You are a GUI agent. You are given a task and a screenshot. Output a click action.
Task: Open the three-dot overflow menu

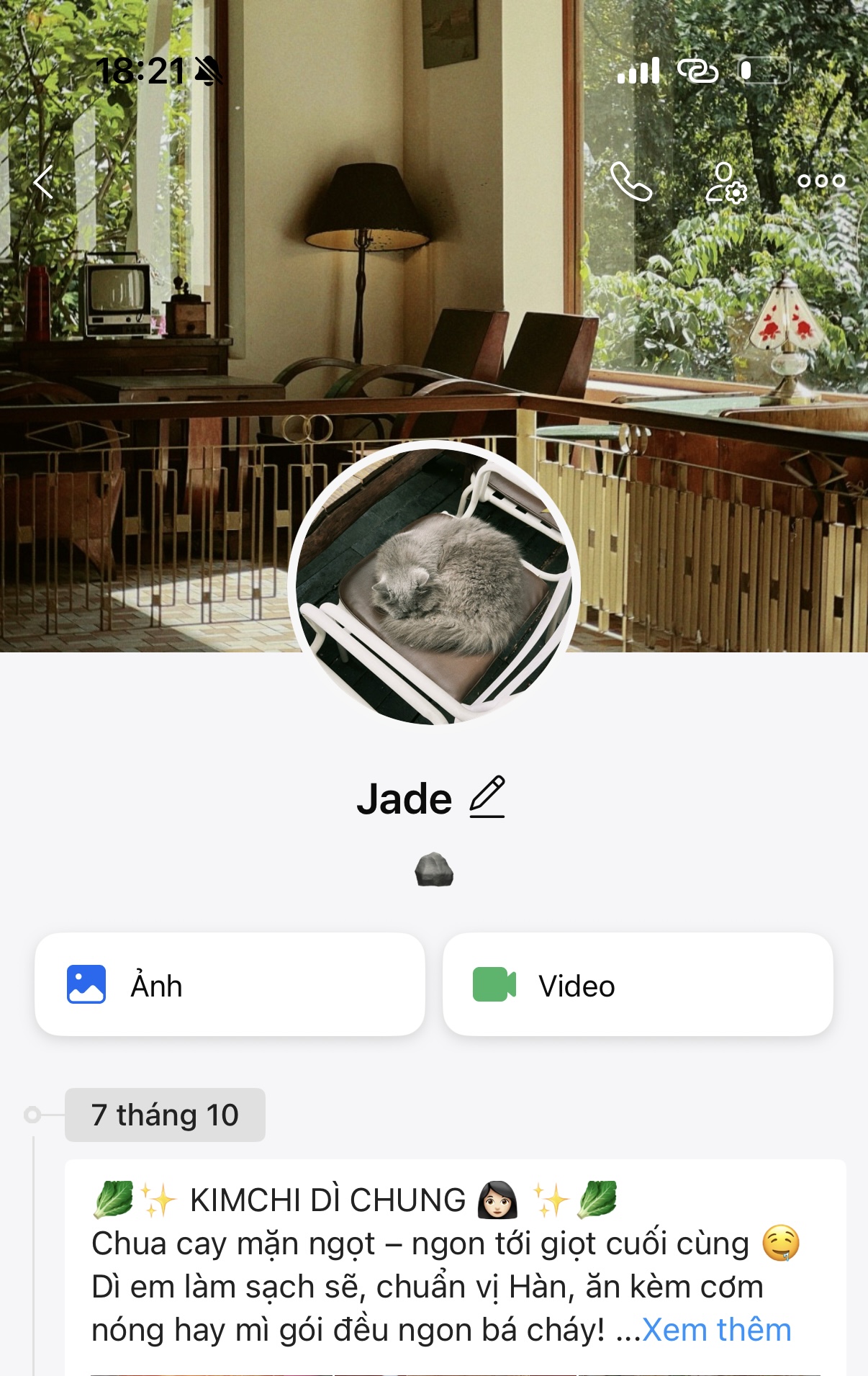[821, 181]
